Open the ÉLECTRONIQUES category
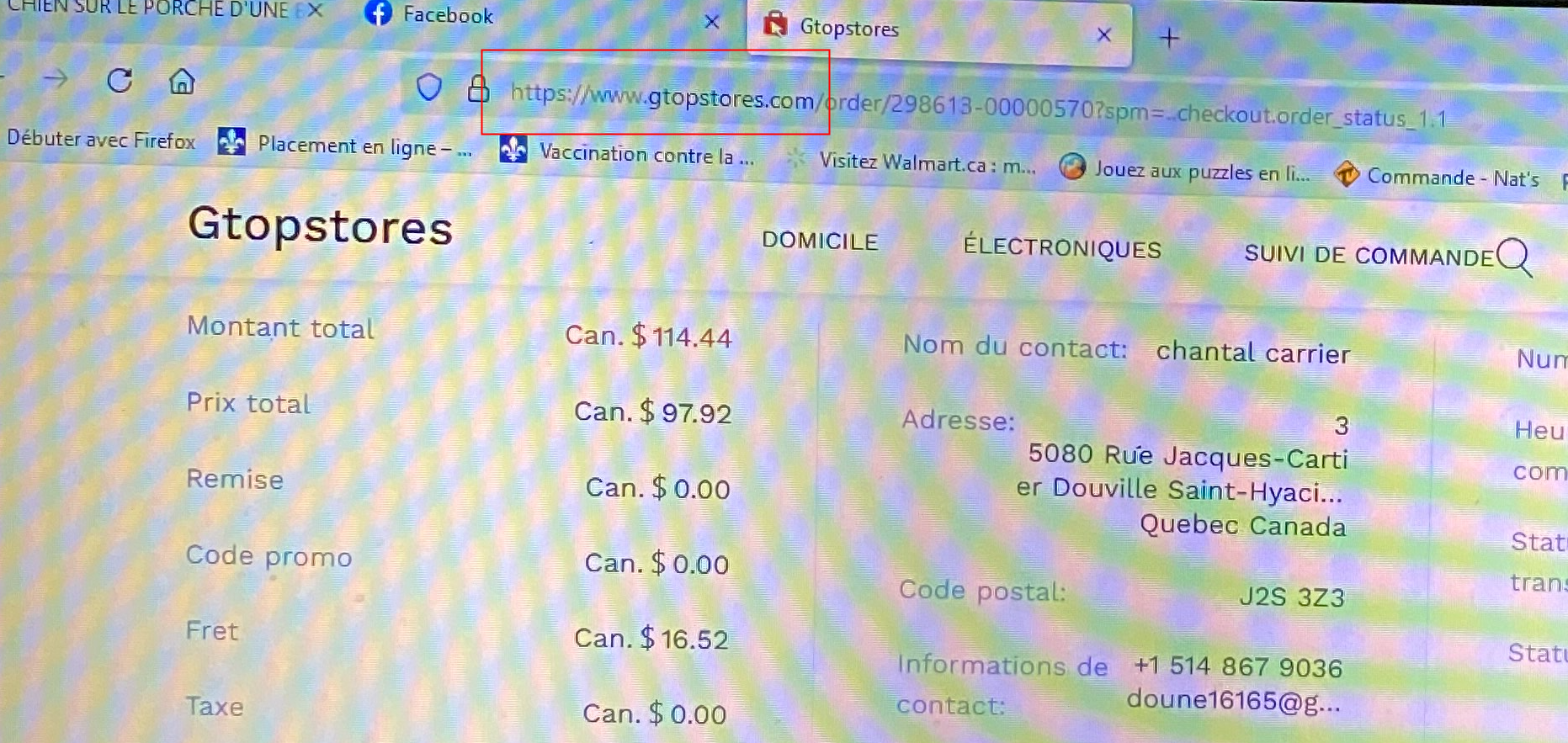The height and width of the screenshot is (743, 1568). [x=1061, y=248]
